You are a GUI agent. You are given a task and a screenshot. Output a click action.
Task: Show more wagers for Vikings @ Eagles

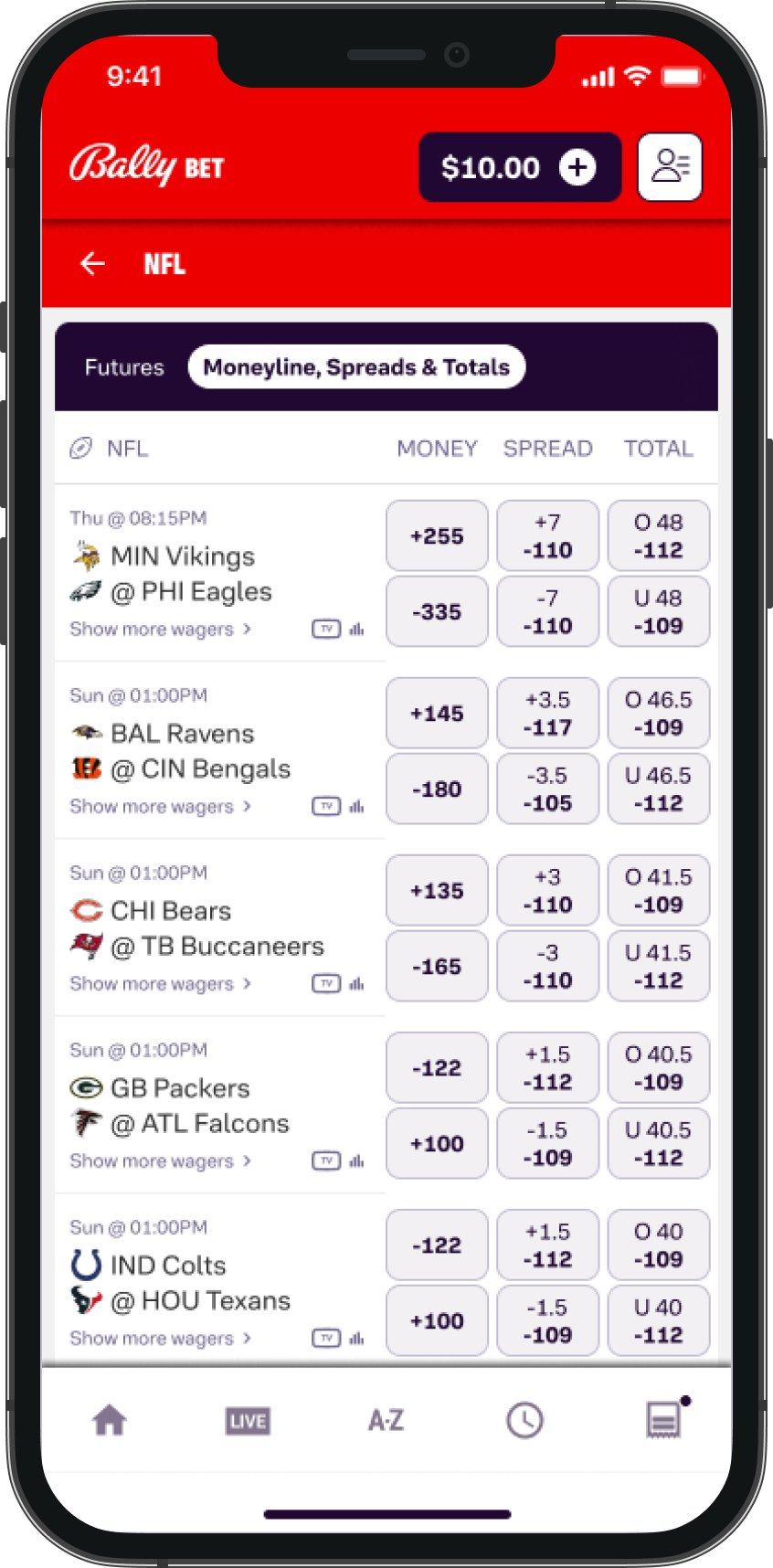[160, 630]
